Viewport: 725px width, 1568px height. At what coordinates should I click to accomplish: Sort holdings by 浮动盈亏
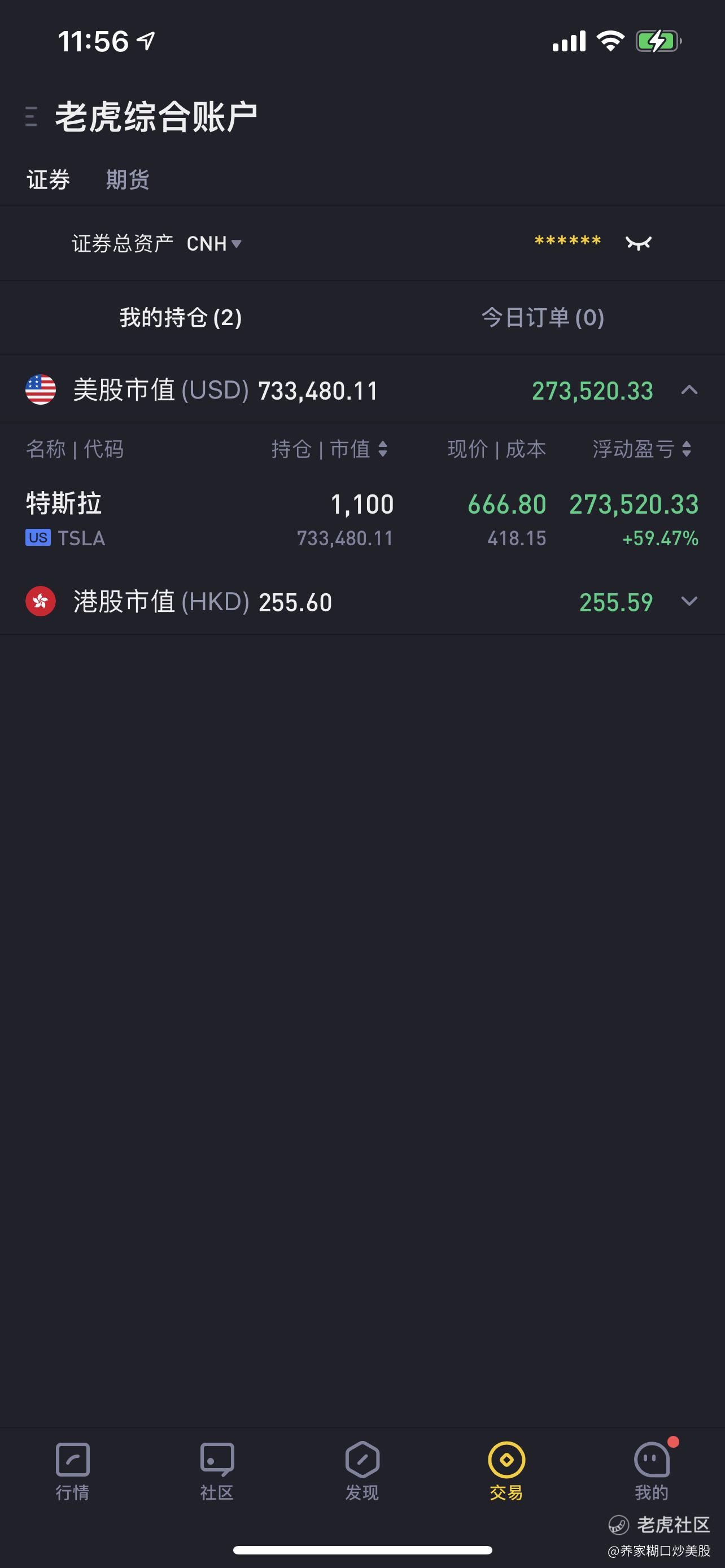coord(641,449)
